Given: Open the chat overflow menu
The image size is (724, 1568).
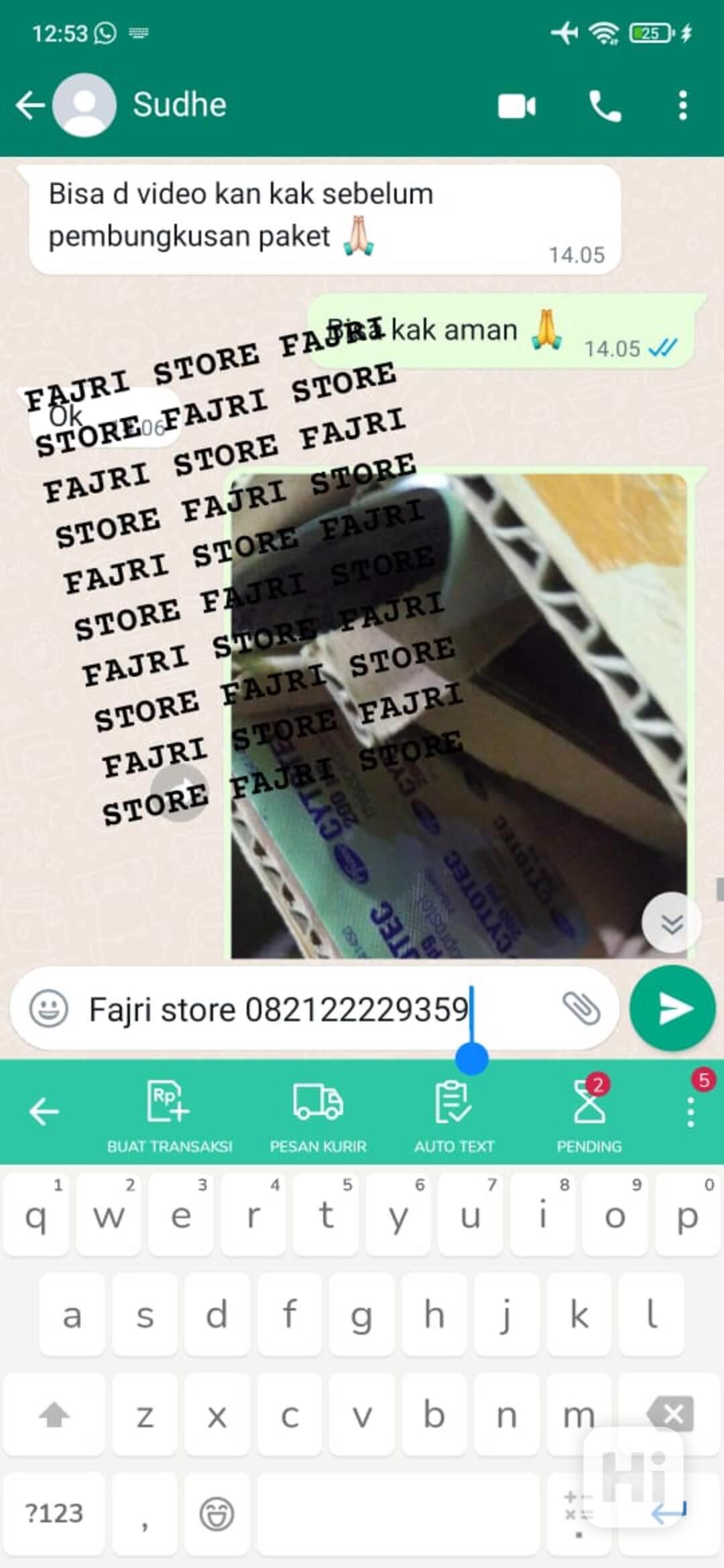Looking at the screenshot, I should point(682,106).
